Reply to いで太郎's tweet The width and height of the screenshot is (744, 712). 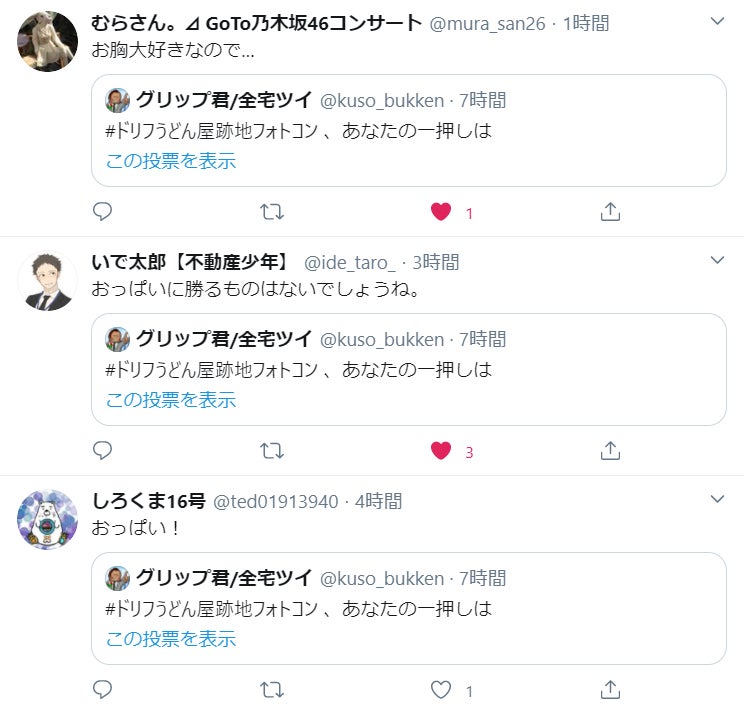point(102,451)
